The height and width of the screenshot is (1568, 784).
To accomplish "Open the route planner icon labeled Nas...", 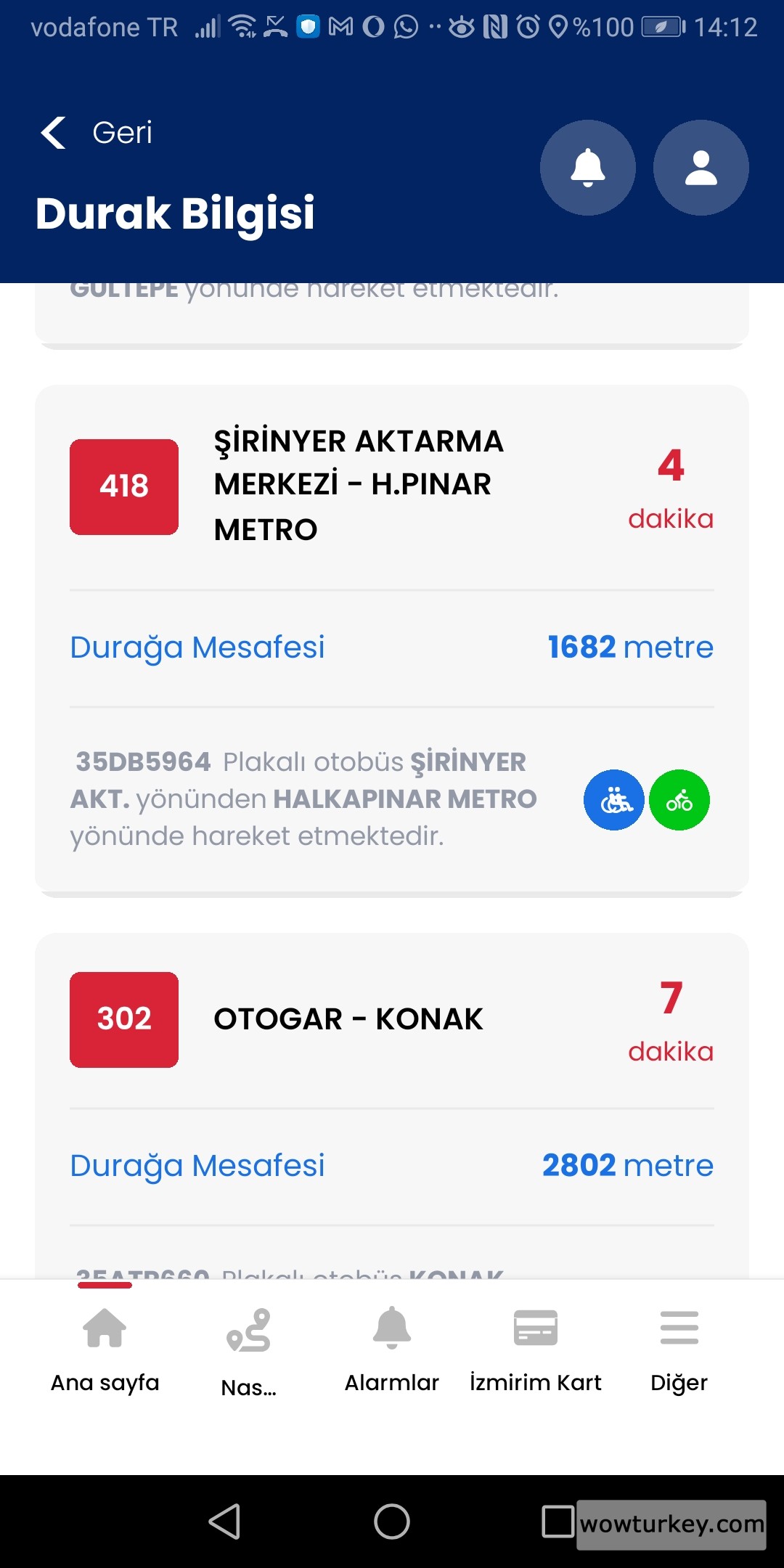I will point(249,1332).
